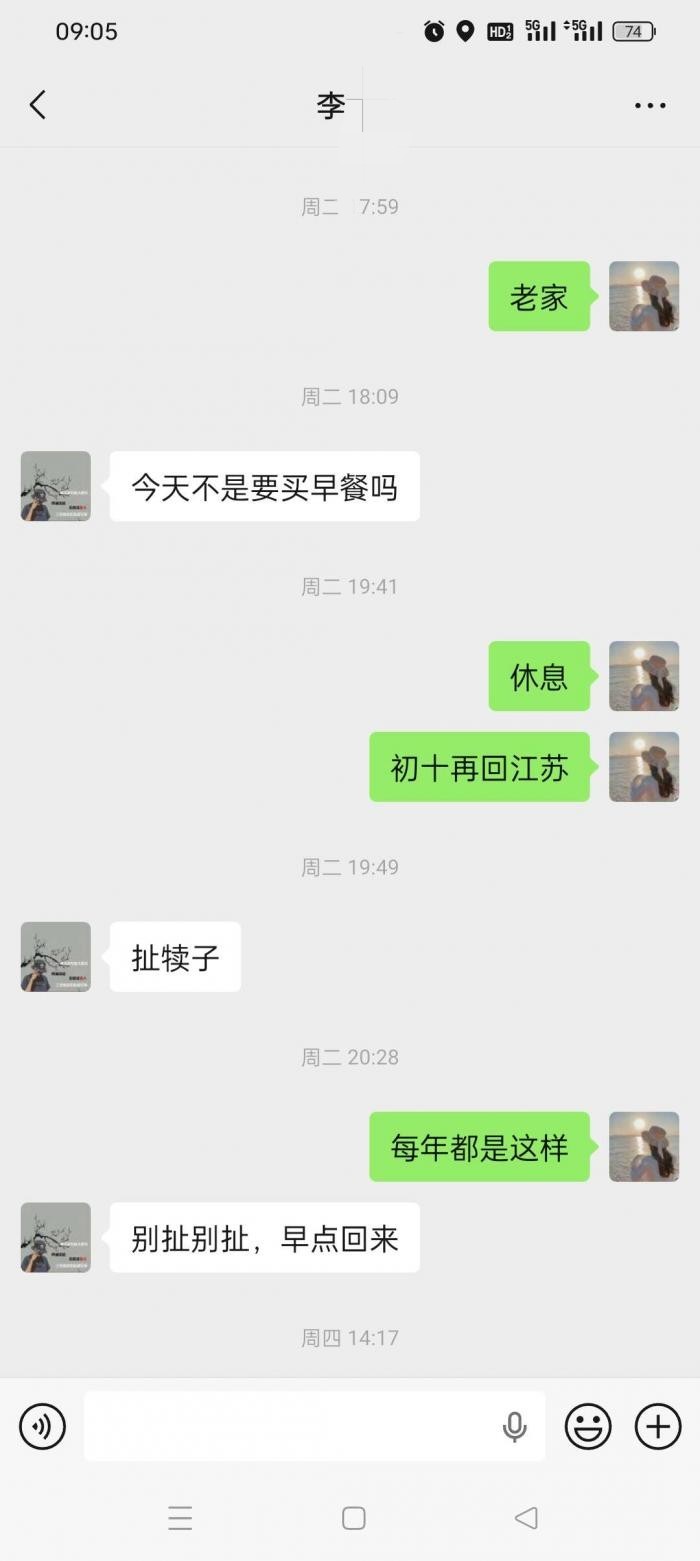Switch to hold-to-talk voice input
Screen dimensions: 700x1561
click(42, 1426)
